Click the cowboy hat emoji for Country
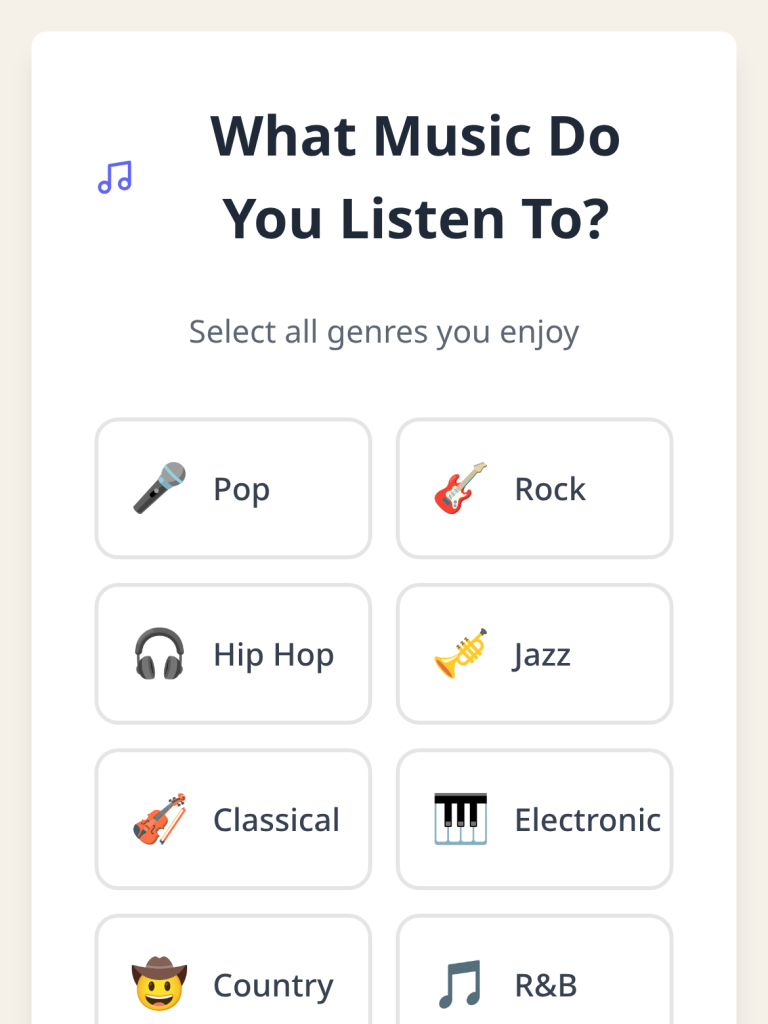This screenshot has width=768, height=1024. coord(159,982)
